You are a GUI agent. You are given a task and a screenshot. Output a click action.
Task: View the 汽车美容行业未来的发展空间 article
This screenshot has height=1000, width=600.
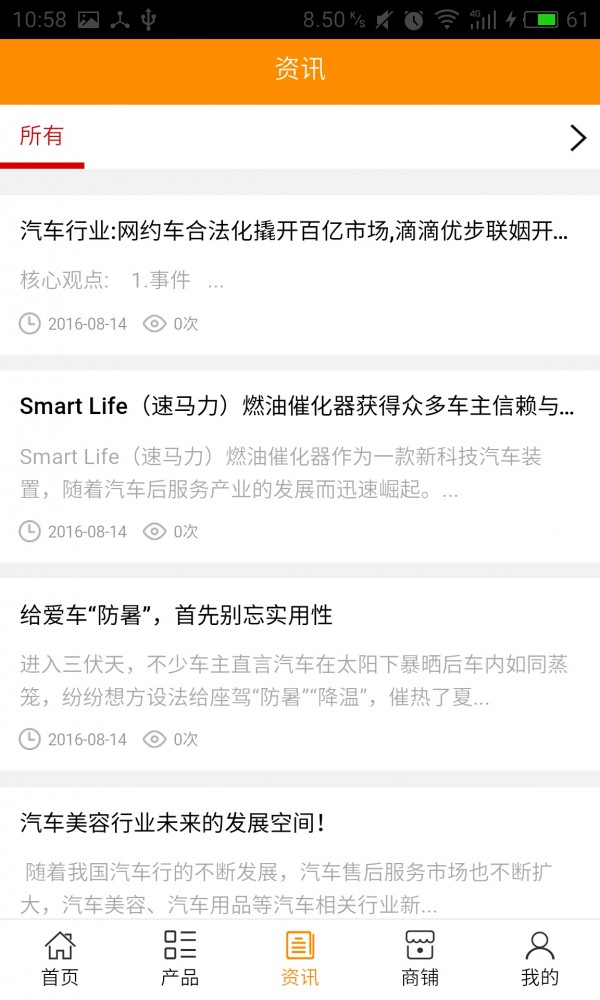pyautogui.click(x=173, y=823)
